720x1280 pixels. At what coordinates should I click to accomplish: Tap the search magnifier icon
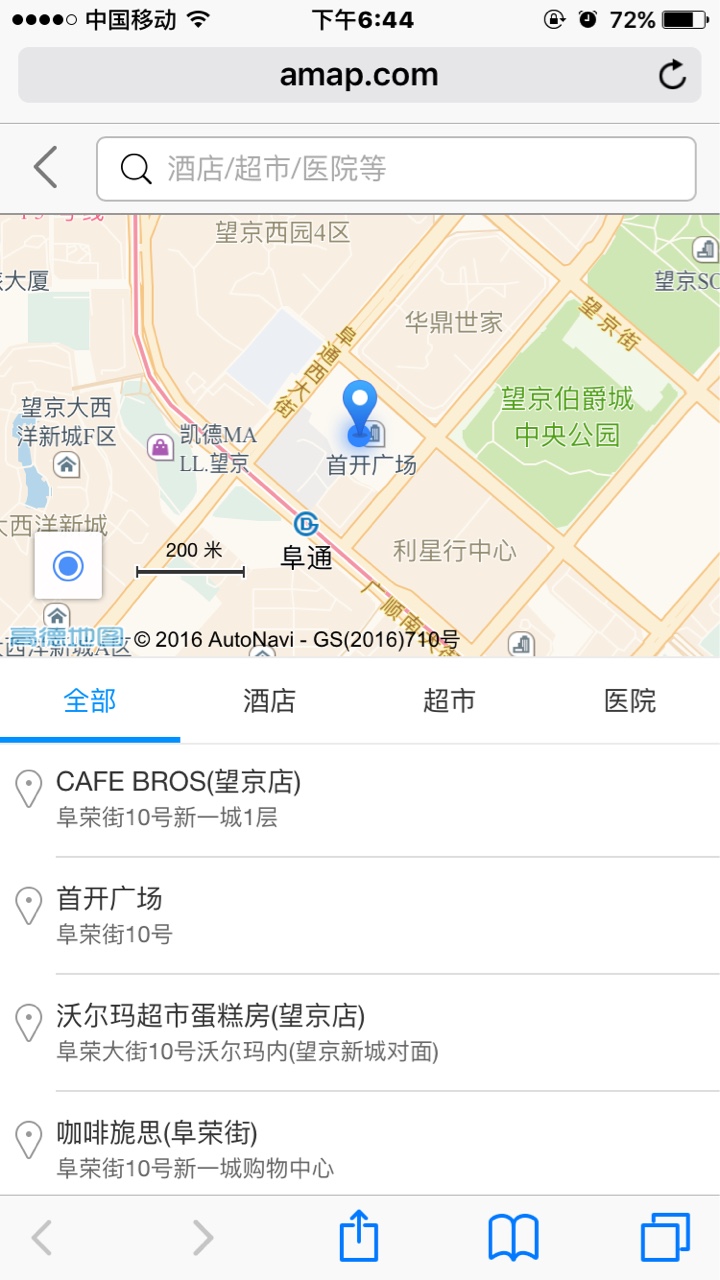(x=135, y=167)
